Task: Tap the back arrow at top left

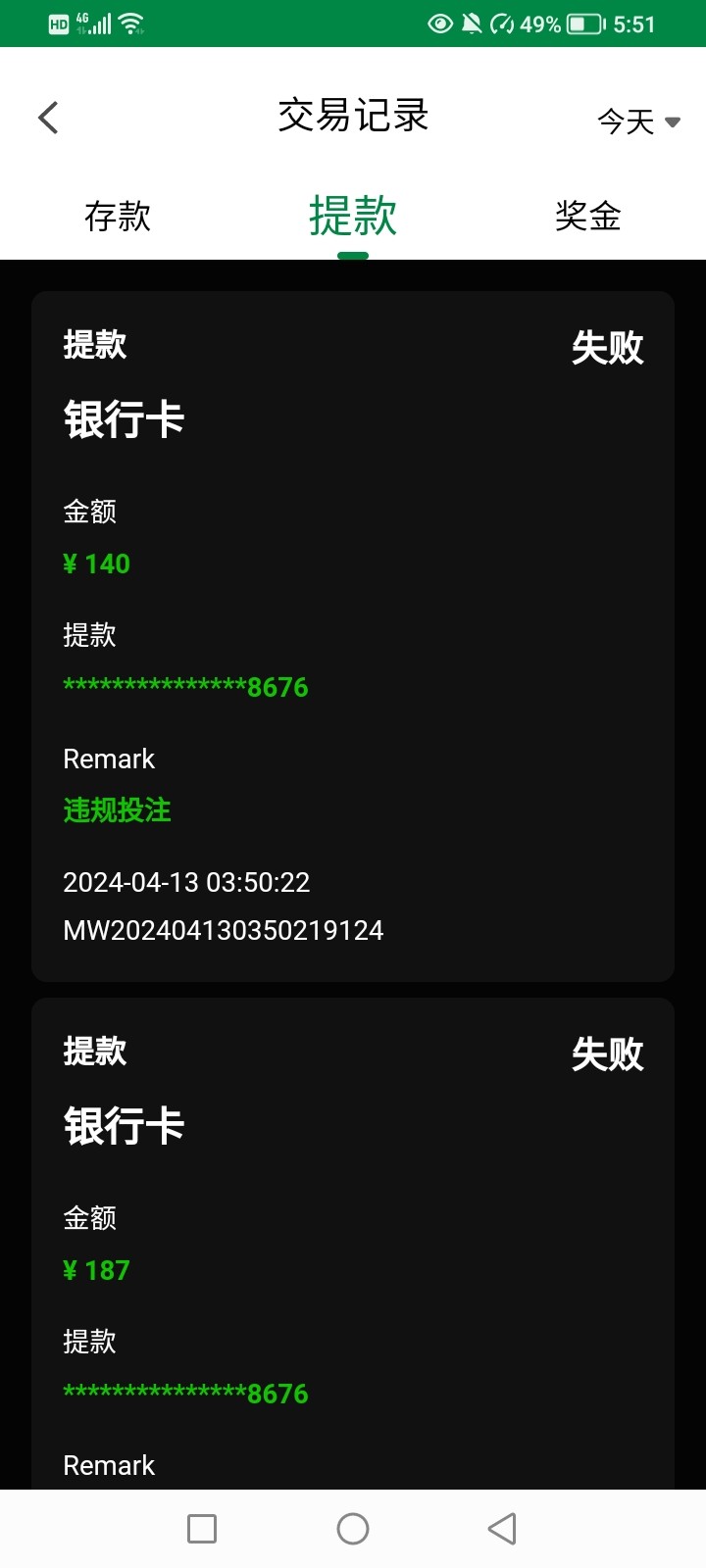Action: coord(48,116)
